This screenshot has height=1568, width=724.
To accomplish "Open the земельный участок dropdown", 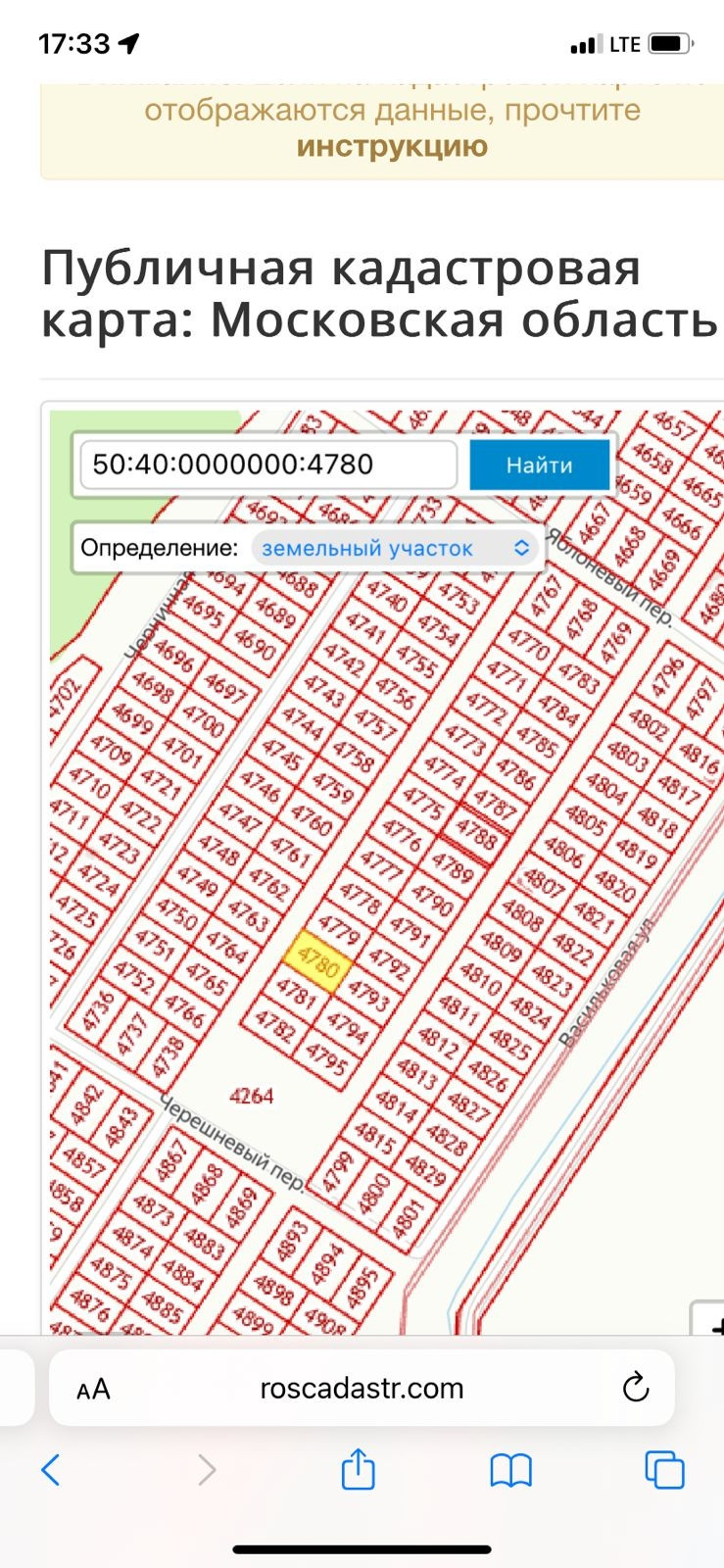I will (396, 548).
